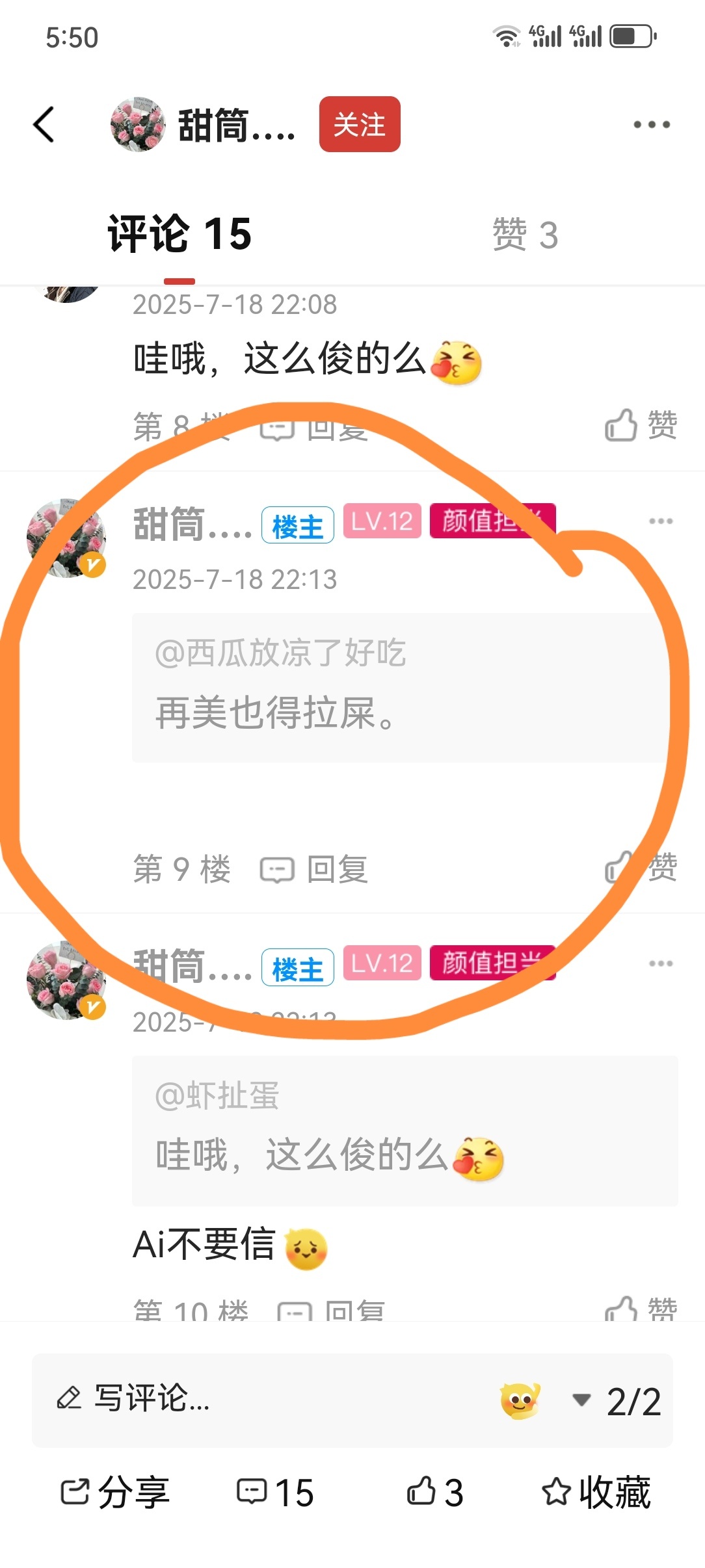Open the author avatar in the header
The width and height of the screenshot is (705, 1568).
click(x=138, y=125)
